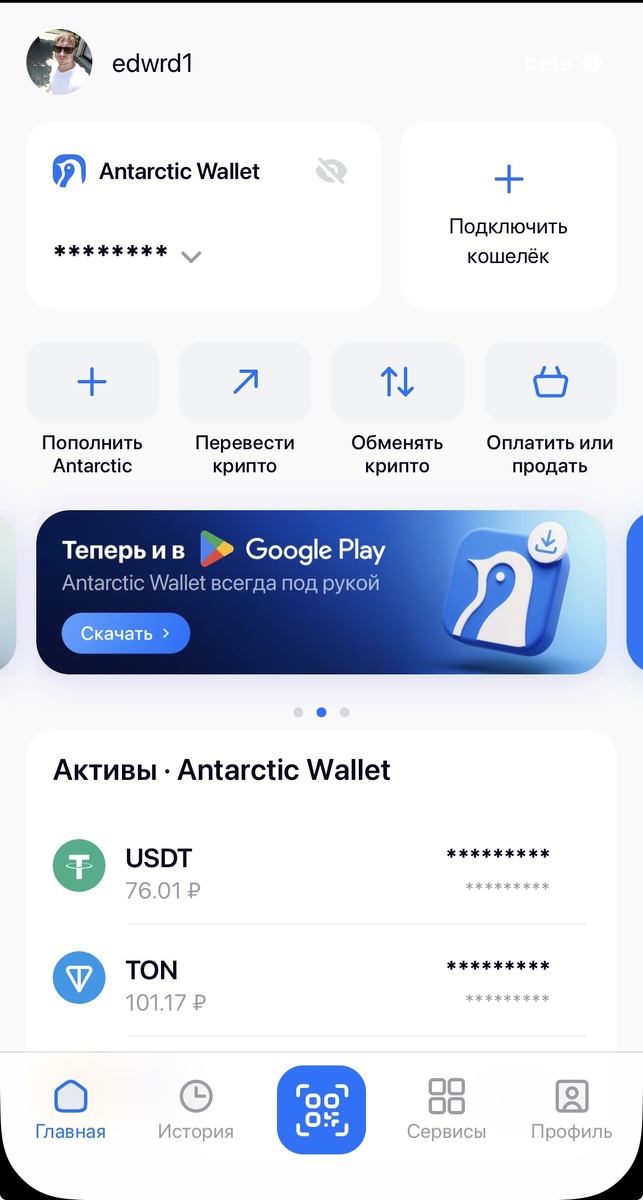Open Оплатить или продать
This screenshot has width=643, height=1200.
550,383
